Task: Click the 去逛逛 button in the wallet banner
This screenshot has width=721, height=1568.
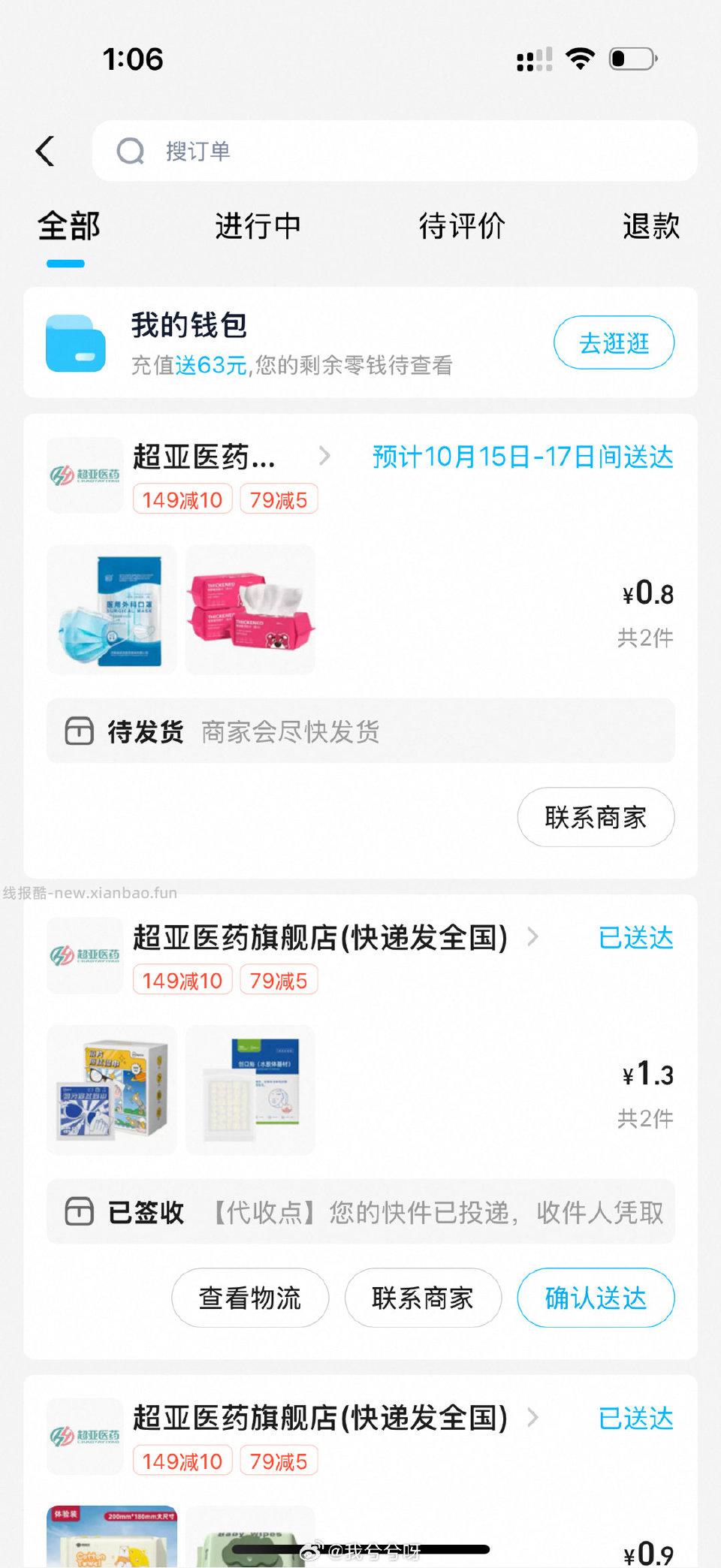Action: coord(614,342)
